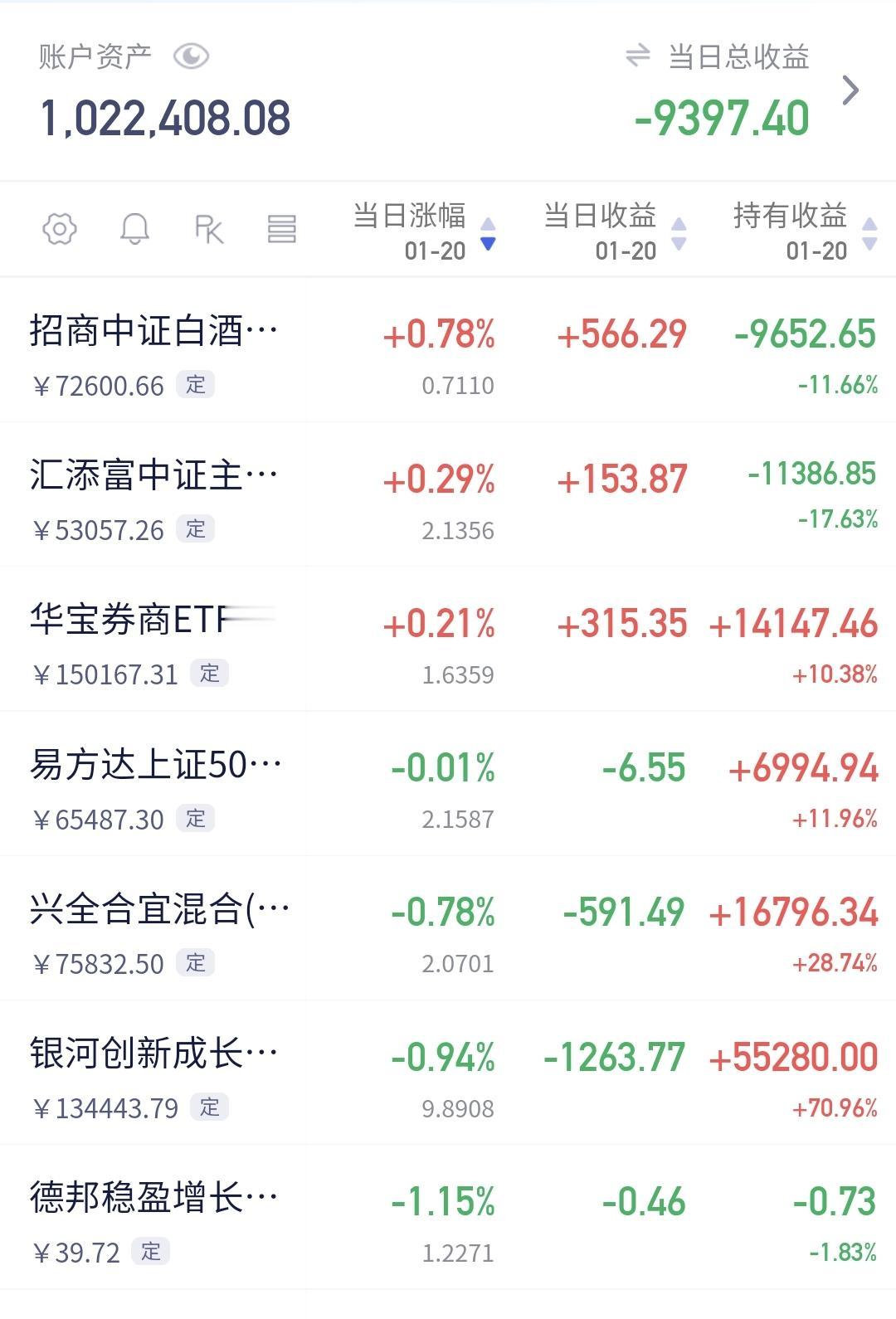Image resolution: width=896 pixels, height=1319 pixels.
Task: Open the 易方达上证50 fund row
Action: [x=448, y=784]
